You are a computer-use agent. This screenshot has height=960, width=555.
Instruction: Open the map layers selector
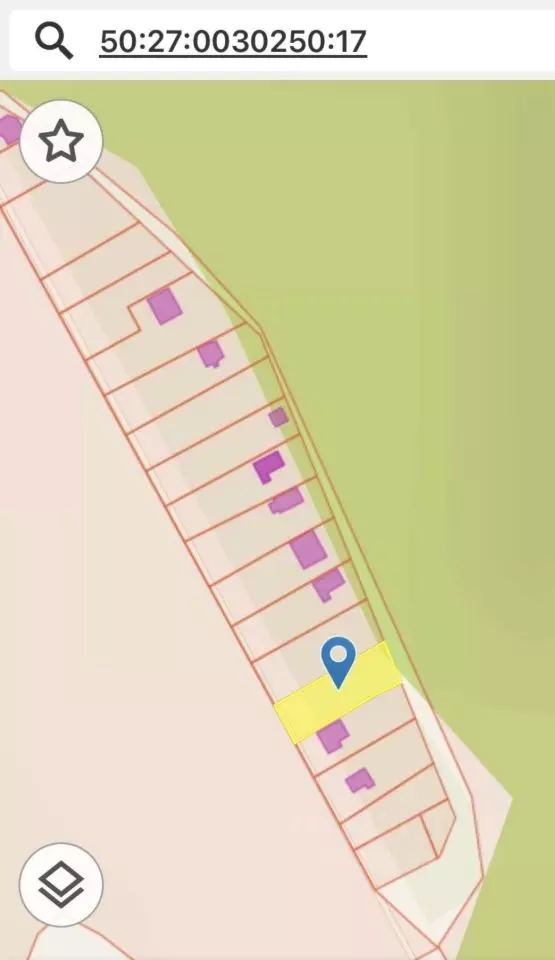click(61, 884)
